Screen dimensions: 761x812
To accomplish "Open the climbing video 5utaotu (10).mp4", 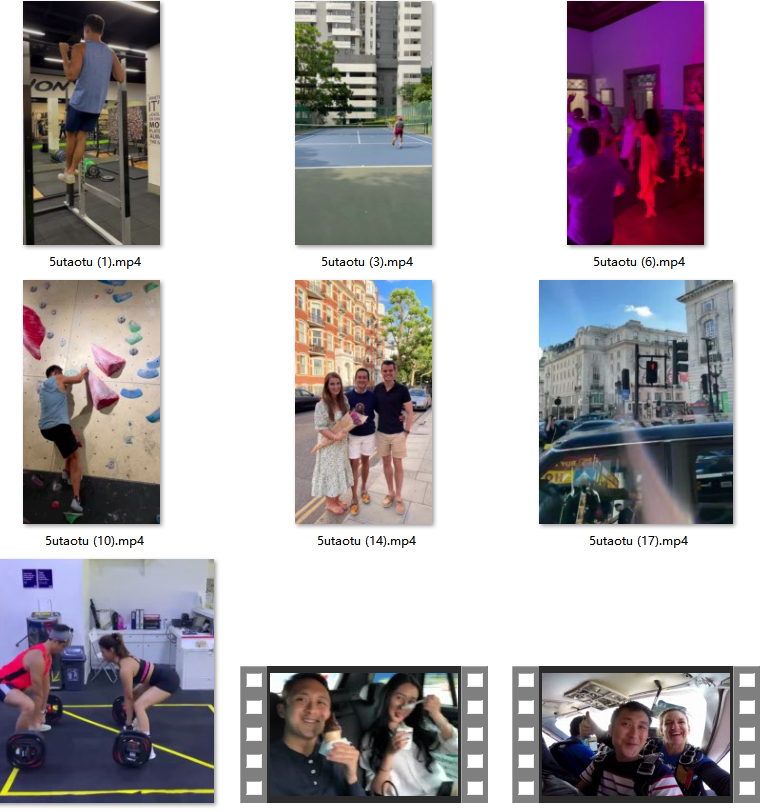I will click(x=91, y=402).
